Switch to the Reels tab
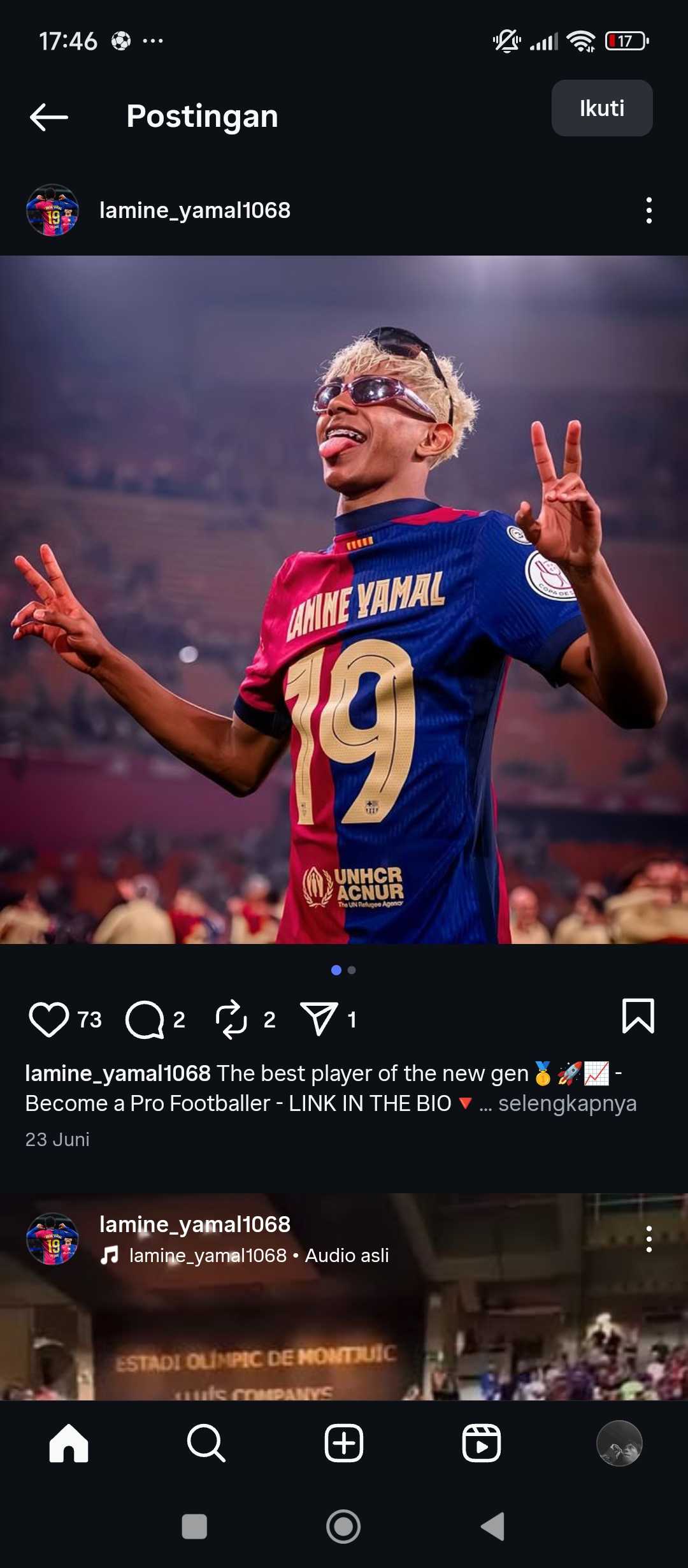 (x=481, y=1443)
